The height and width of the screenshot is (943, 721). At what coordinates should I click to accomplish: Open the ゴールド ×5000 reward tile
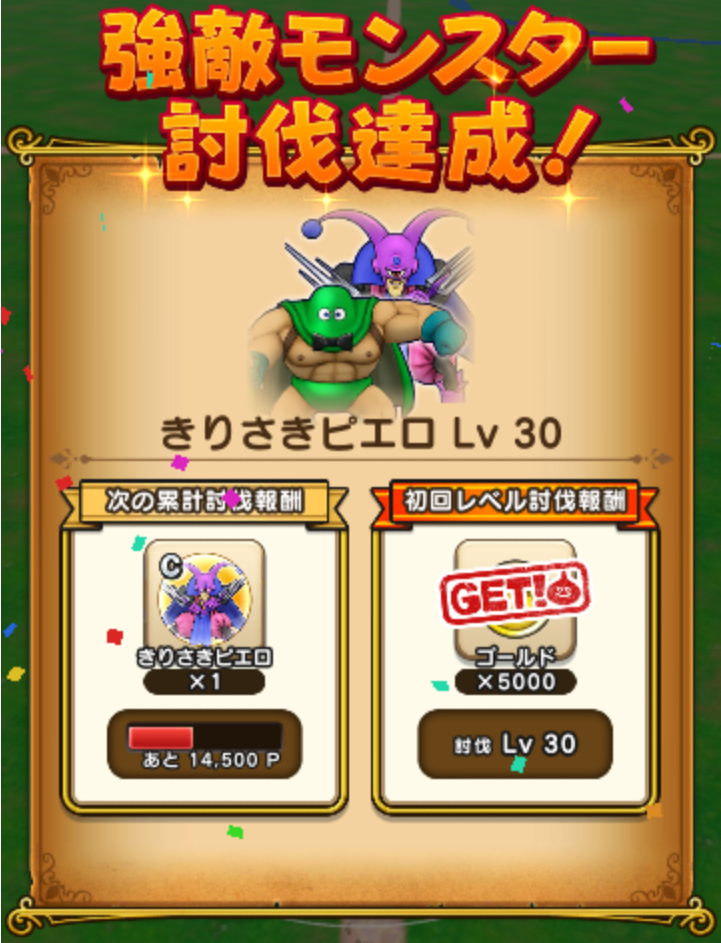(515, 600)
